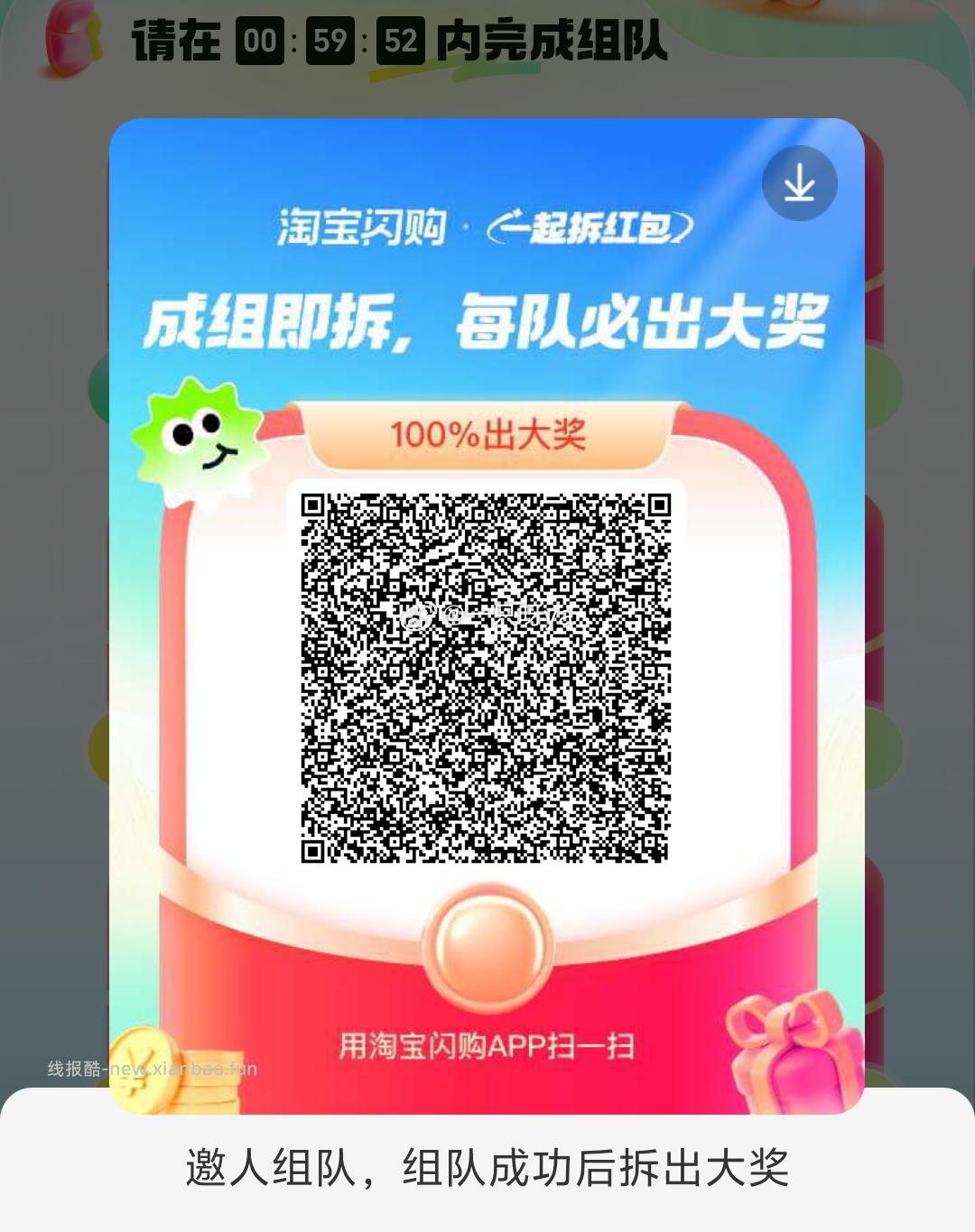Tap the download icon to save the poster

tap(800, 183)
